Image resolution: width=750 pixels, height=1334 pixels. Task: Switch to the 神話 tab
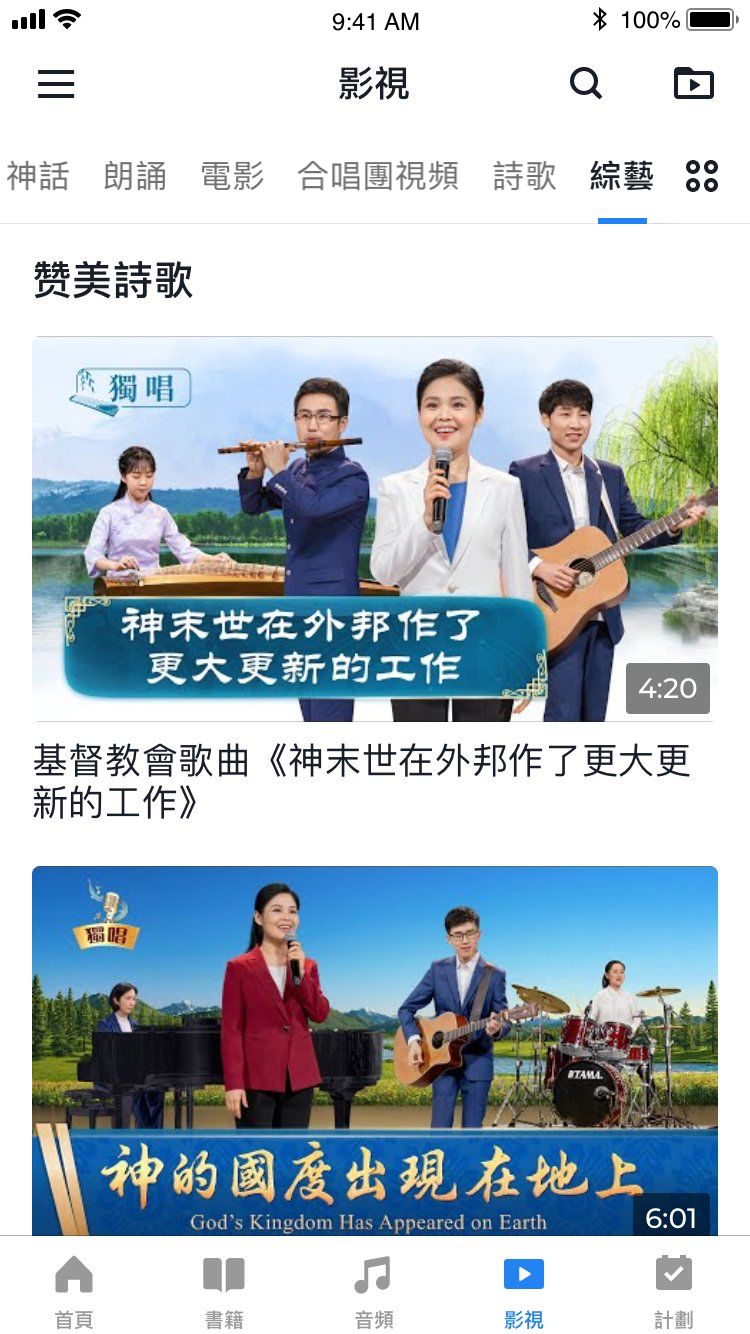[x=38, y=176]
